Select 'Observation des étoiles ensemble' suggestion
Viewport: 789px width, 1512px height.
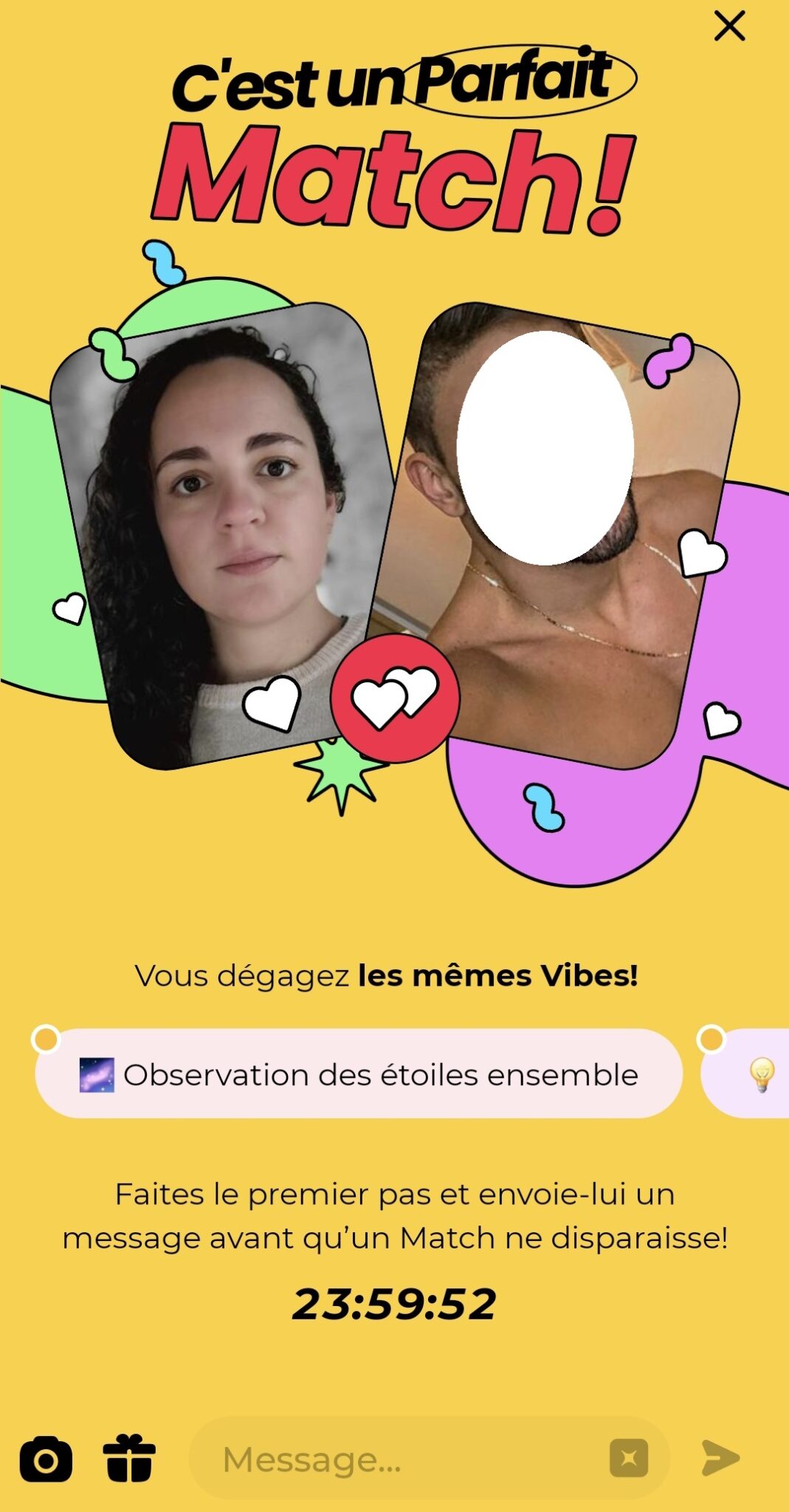click(359, 1074)
